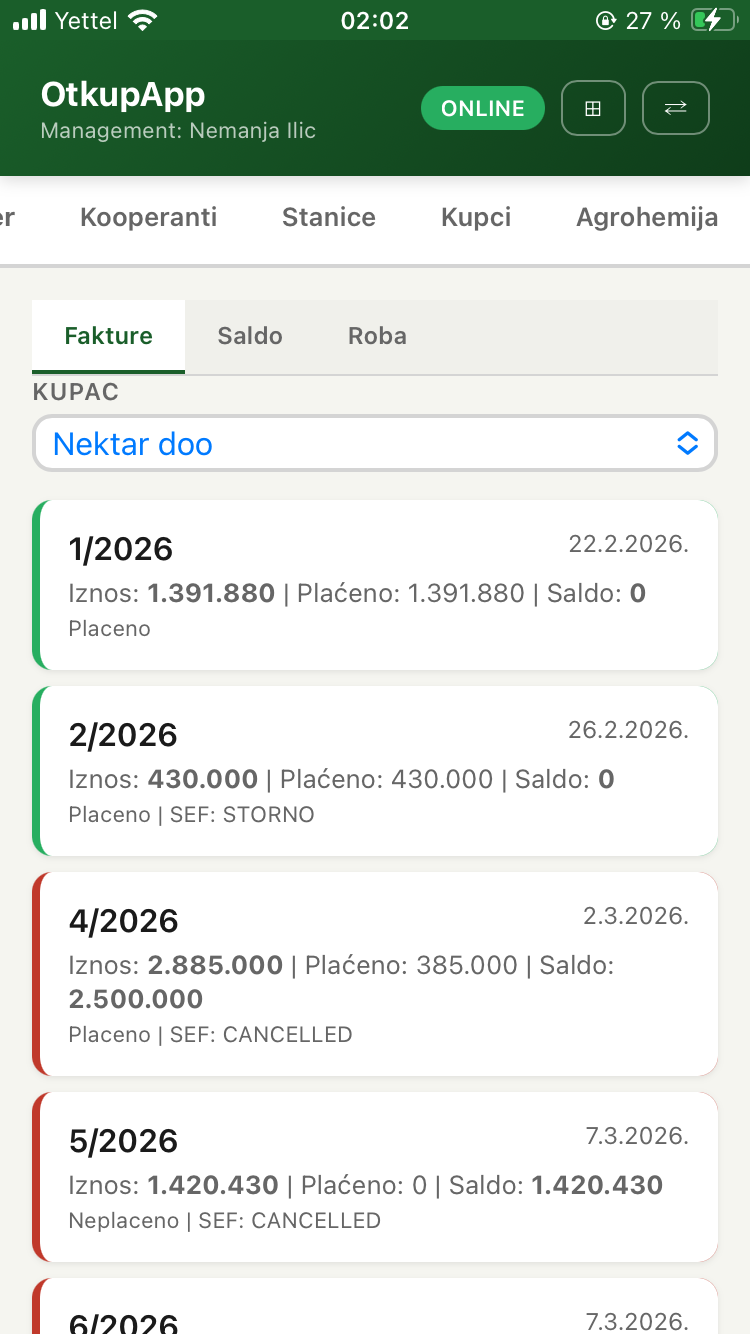Tap the OtkupApp title
Image resolution: width=750 pixels, height=1334 pixels.
(122, 95)
